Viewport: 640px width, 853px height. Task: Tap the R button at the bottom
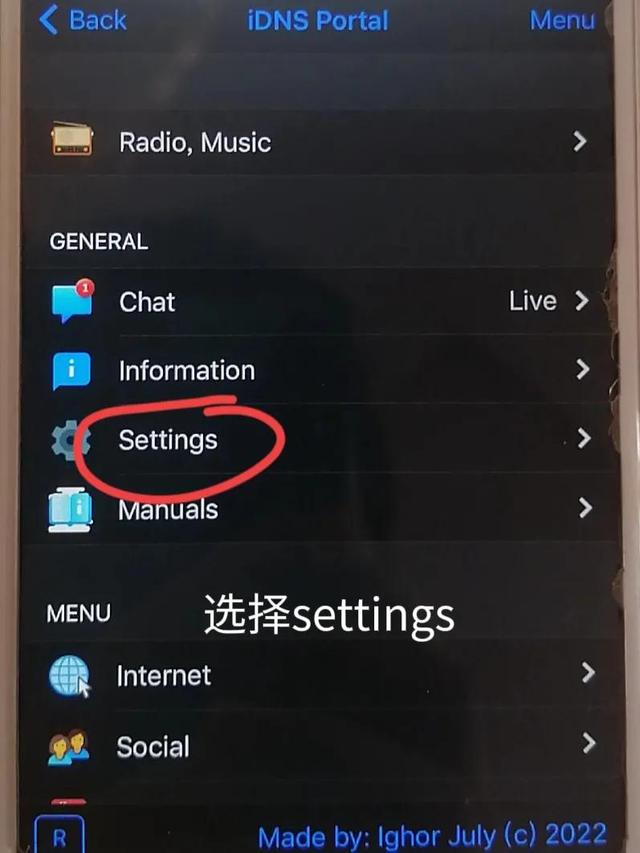click(59, 836)
